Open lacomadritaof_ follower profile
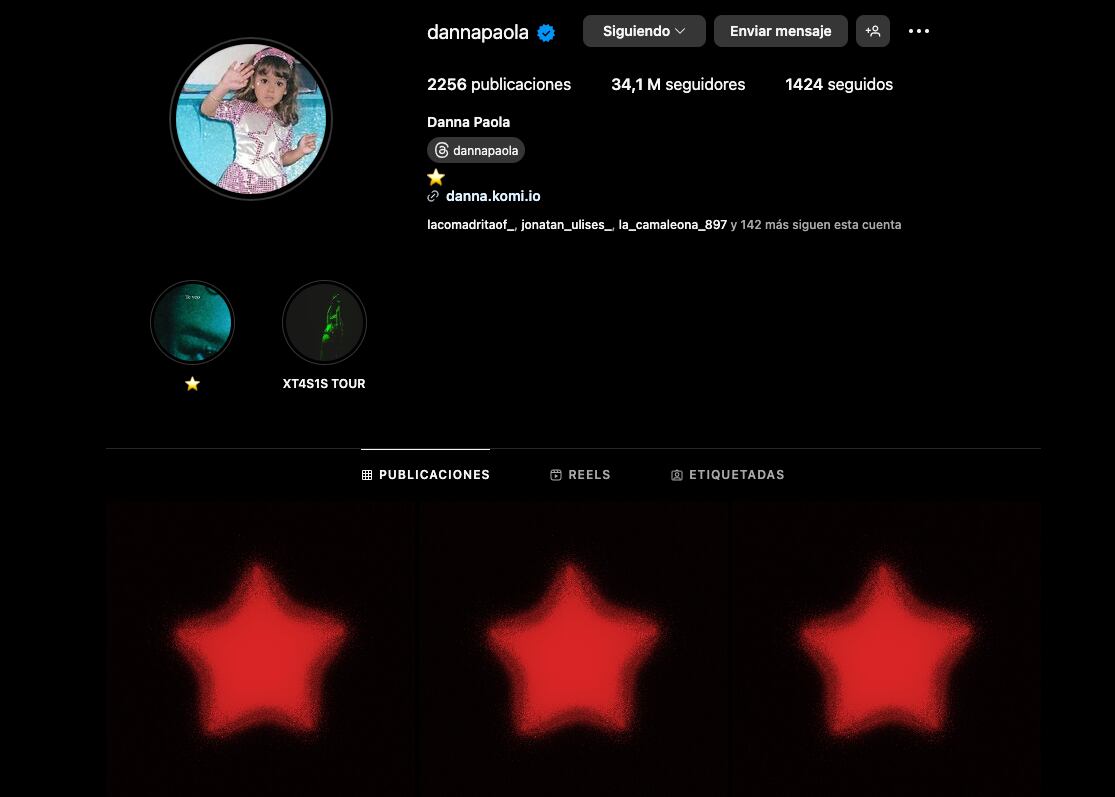Viewport: 1115px width, 797px height. 470,225
